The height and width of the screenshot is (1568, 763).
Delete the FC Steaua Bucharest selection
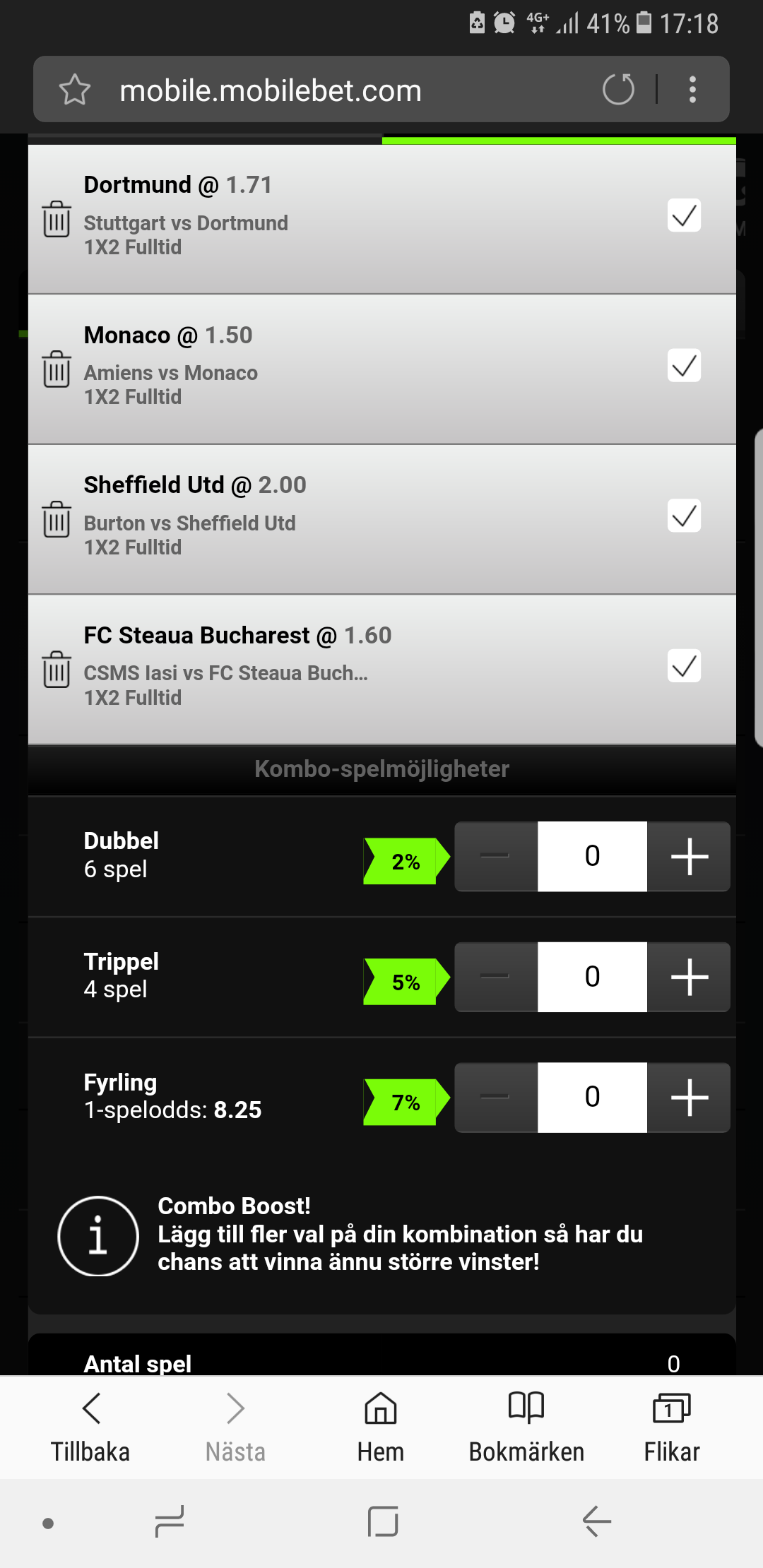pyautogui.click(x=57, y=670)
